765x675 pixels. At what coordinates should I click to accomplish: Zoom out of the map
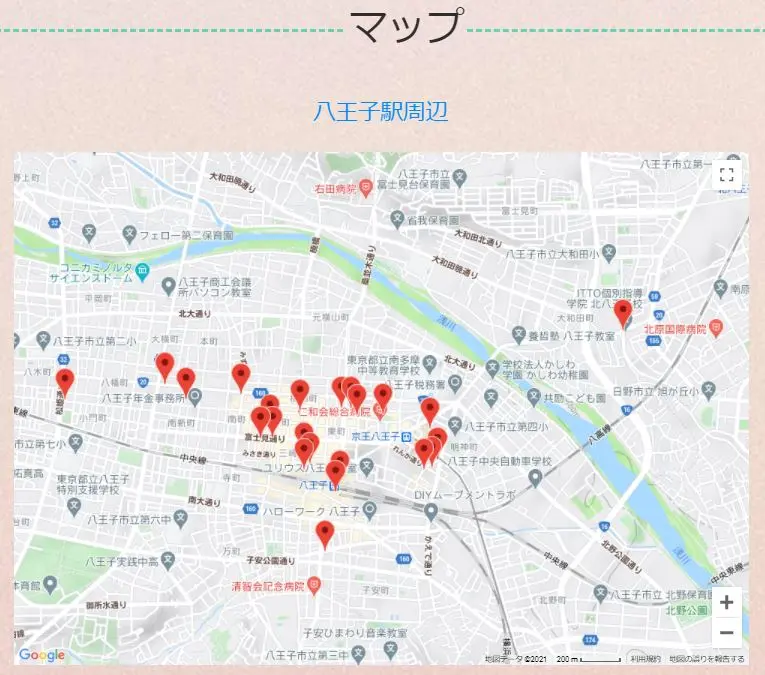[727, 633]
